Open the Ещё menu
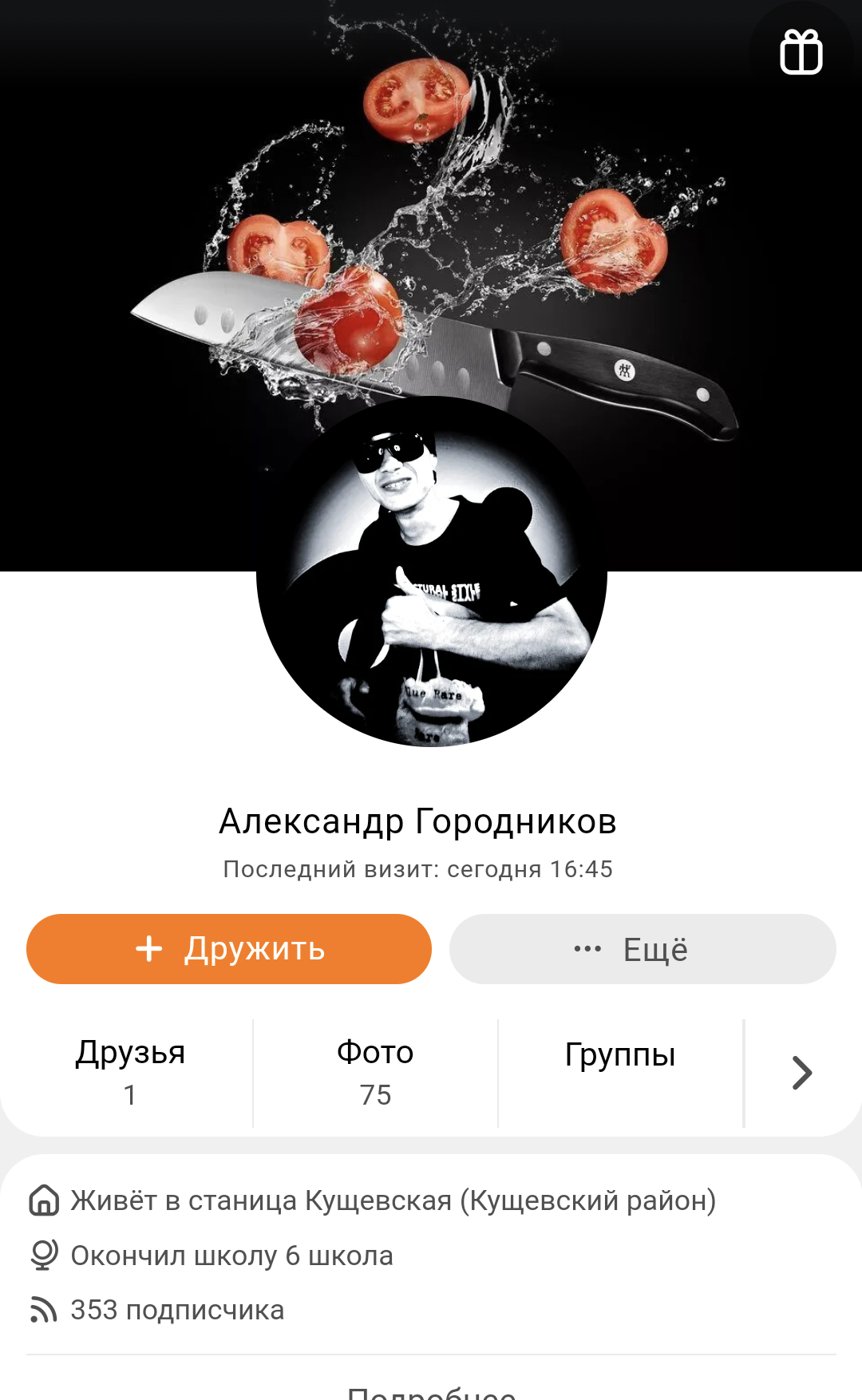Screen dimensions: 862x1400 [x=643, y=949]
